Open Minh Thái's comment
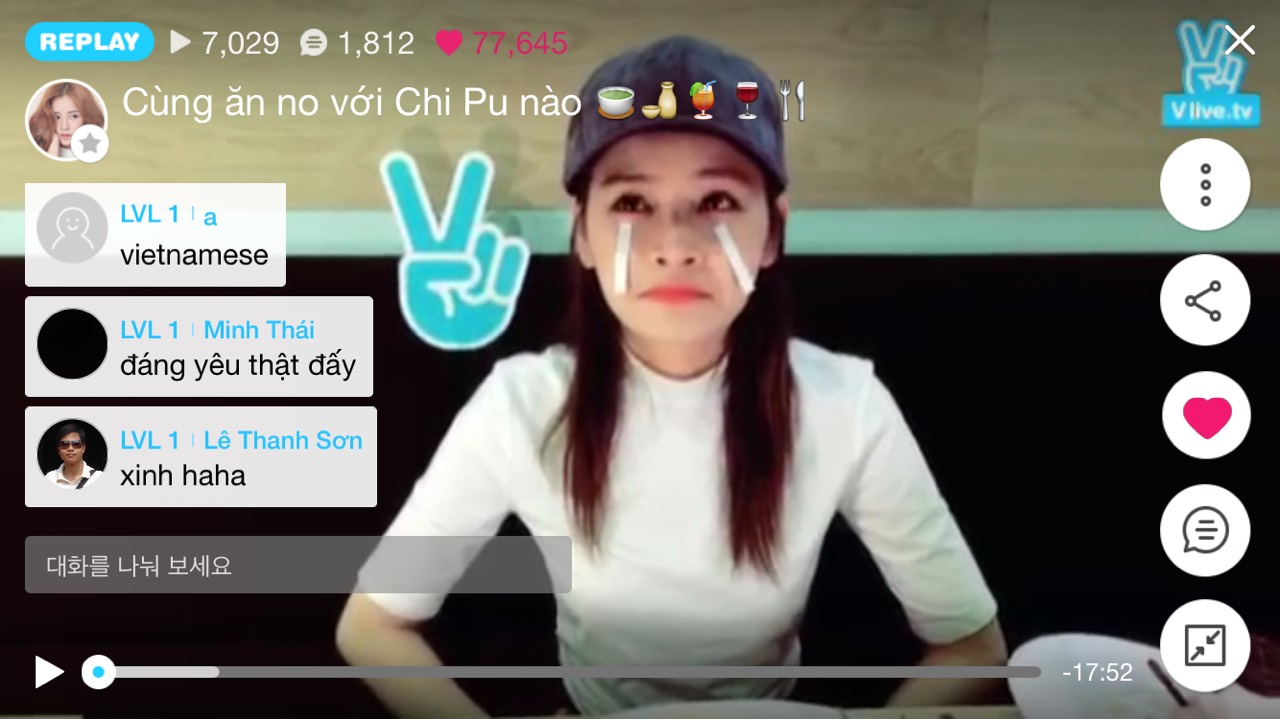 pos(199,347)
